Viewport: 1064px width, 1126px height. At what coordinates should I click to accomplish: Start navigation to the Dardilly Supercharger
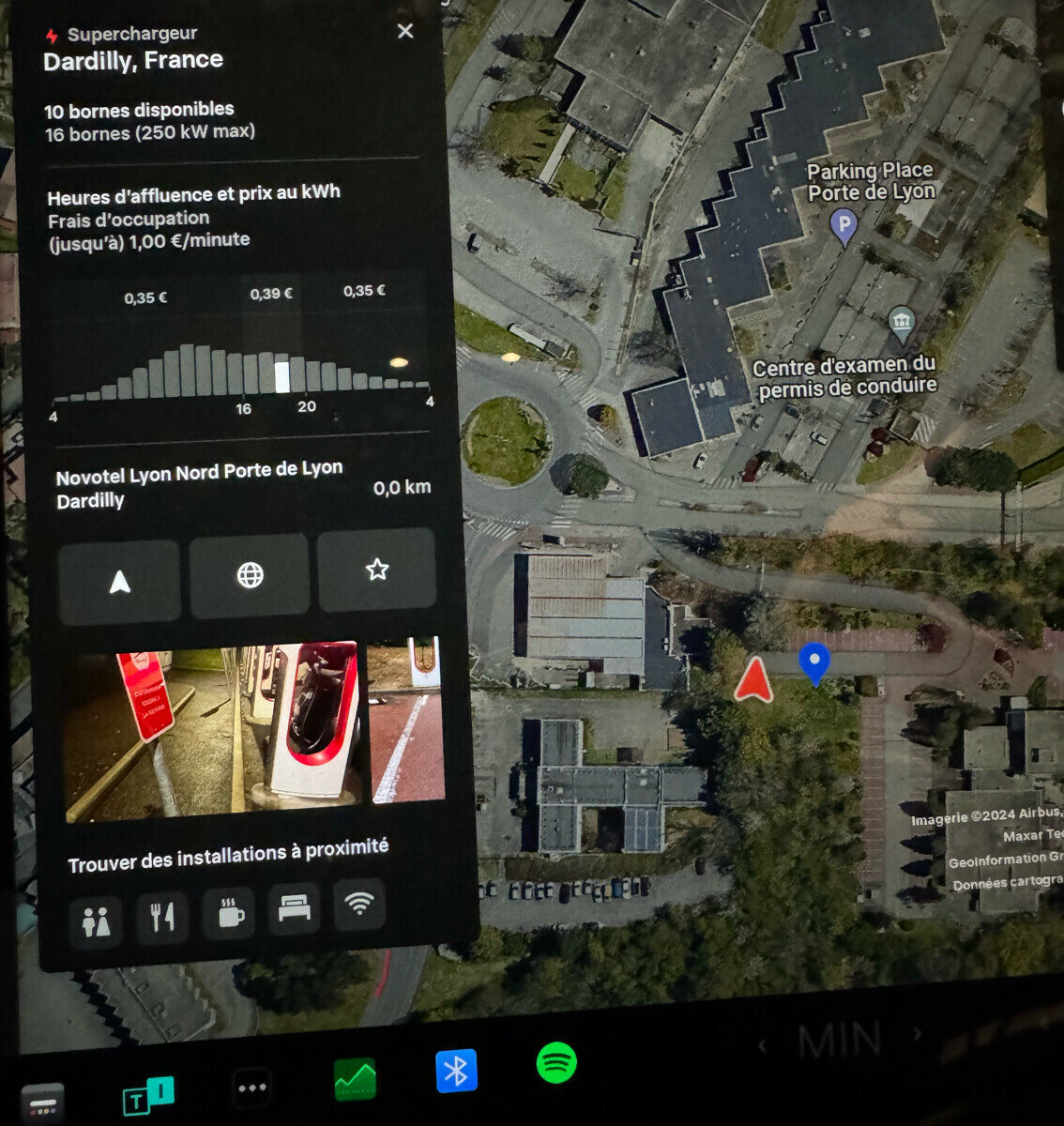(120, 582)
